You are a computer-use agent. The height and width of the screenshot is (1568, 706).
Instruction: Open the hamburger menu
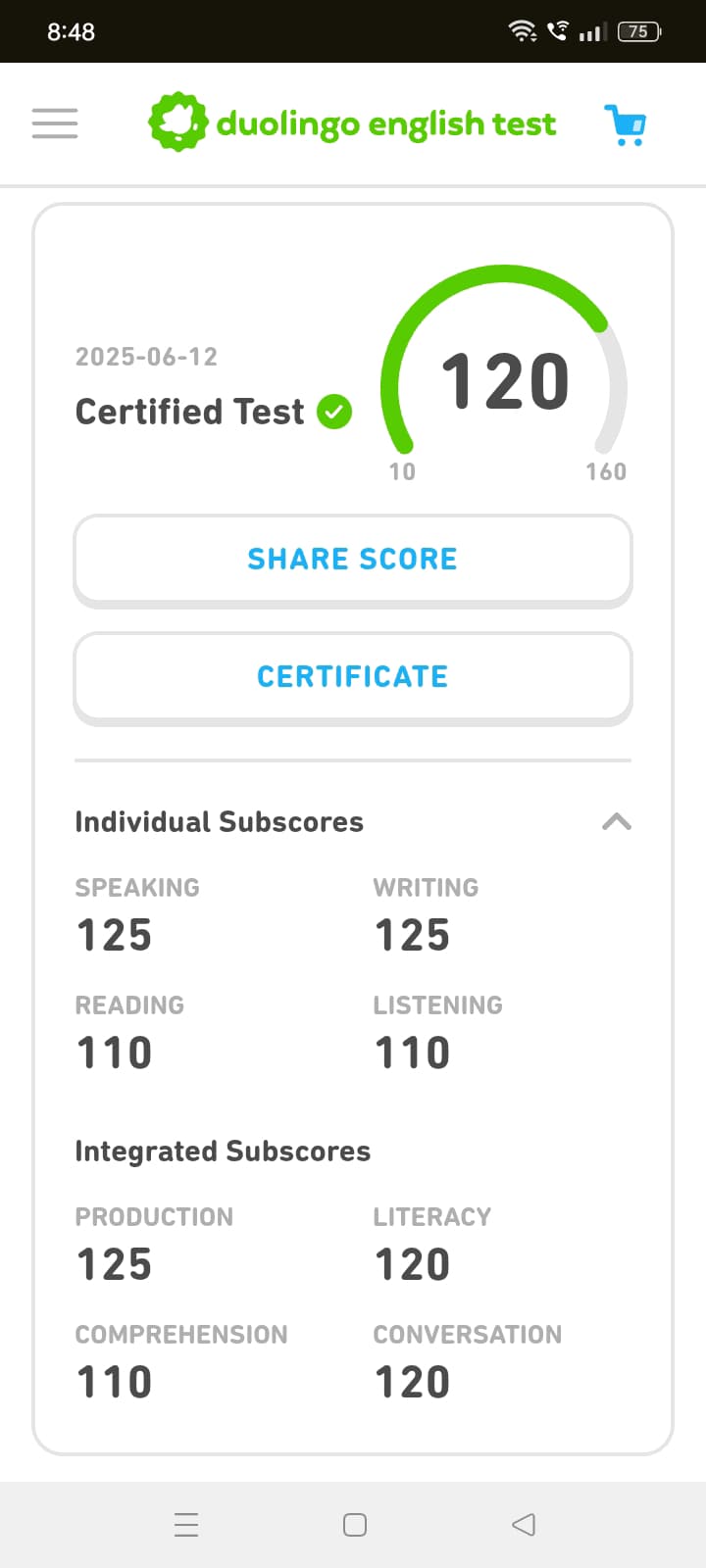point(55,123)
